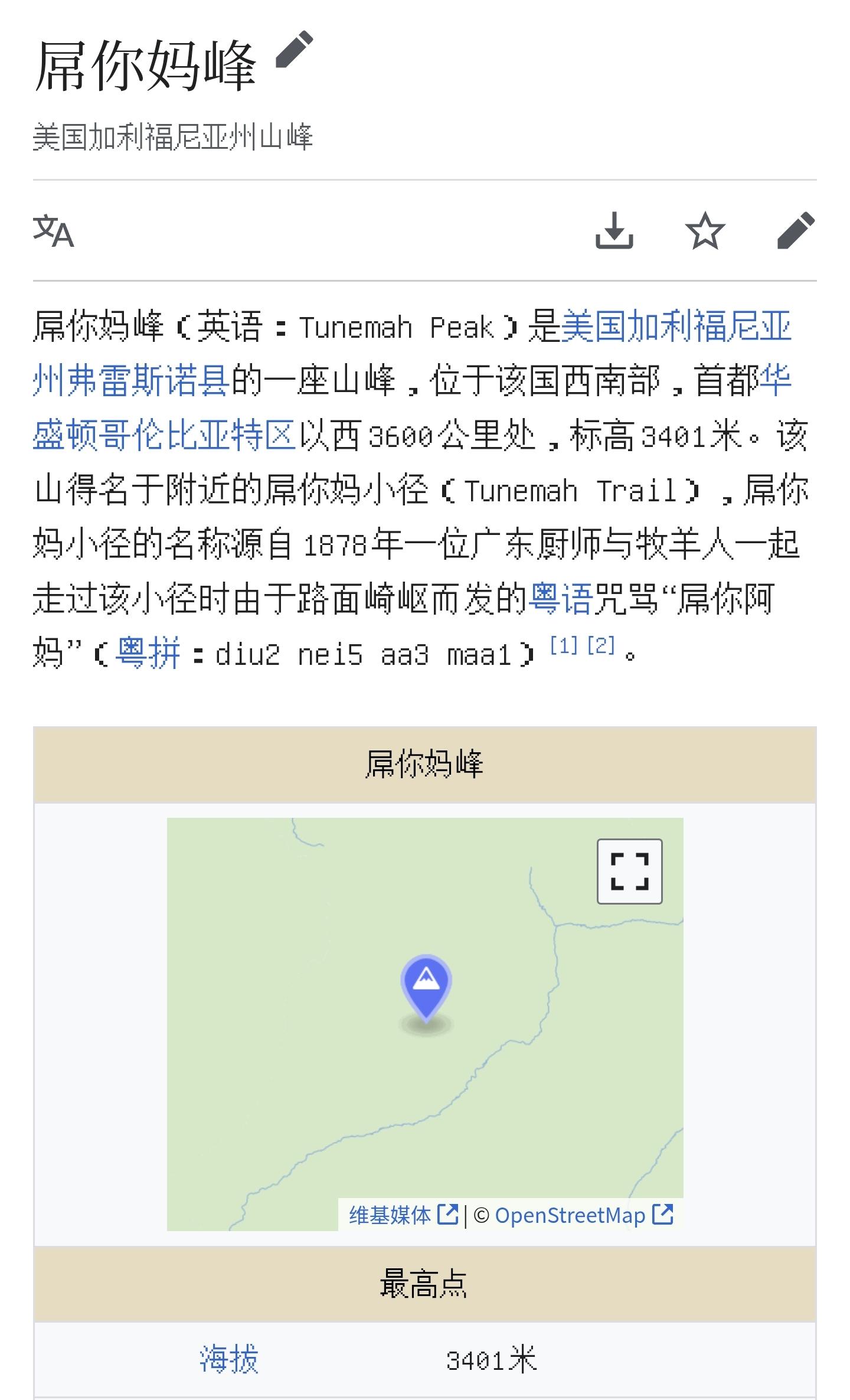Download this article

pyautogui.click(x=614, y=230)
